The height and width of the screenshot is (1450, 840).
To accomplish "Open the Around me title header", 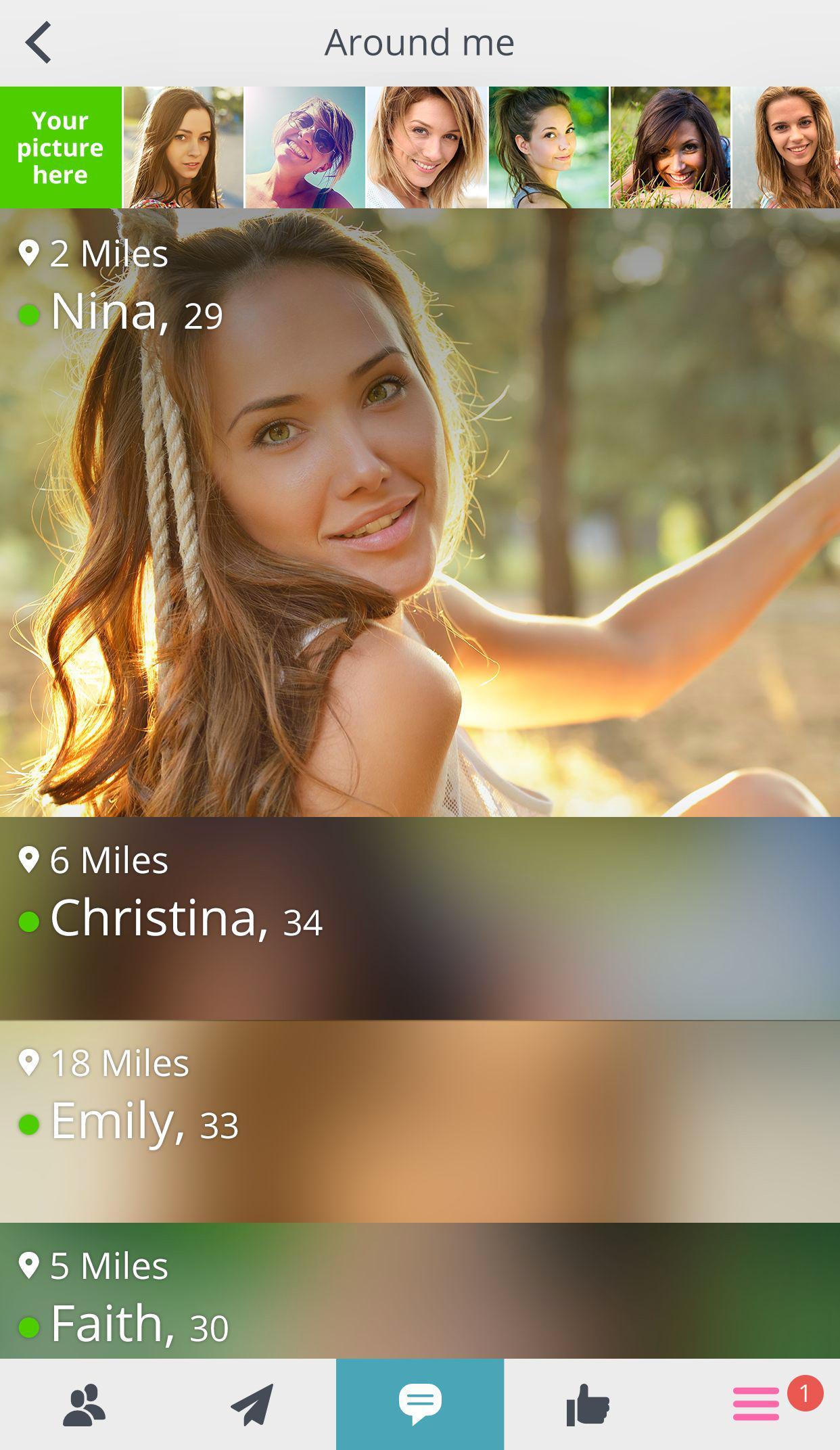I will [419, 42].
